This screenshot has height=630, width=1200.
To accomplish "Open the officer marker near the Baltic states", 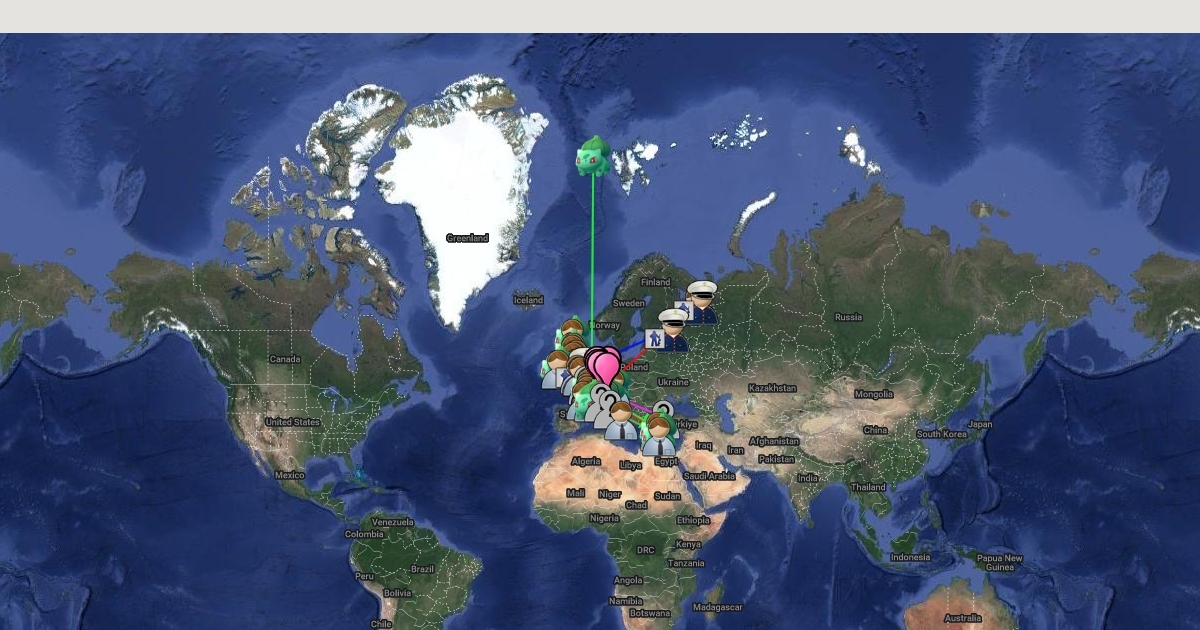I will pos(673,330).
